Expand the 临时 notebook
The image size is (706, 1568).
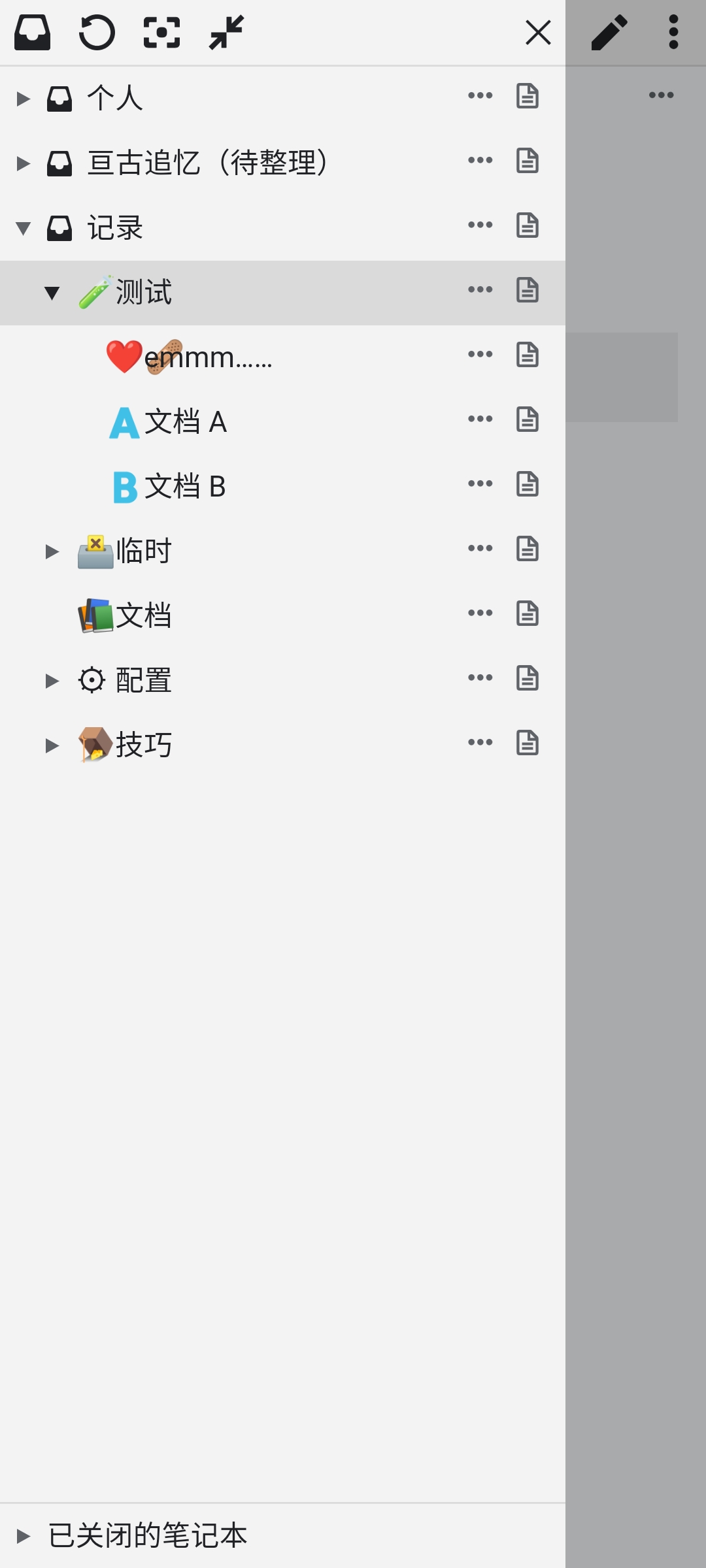click(x=52, y=549)
